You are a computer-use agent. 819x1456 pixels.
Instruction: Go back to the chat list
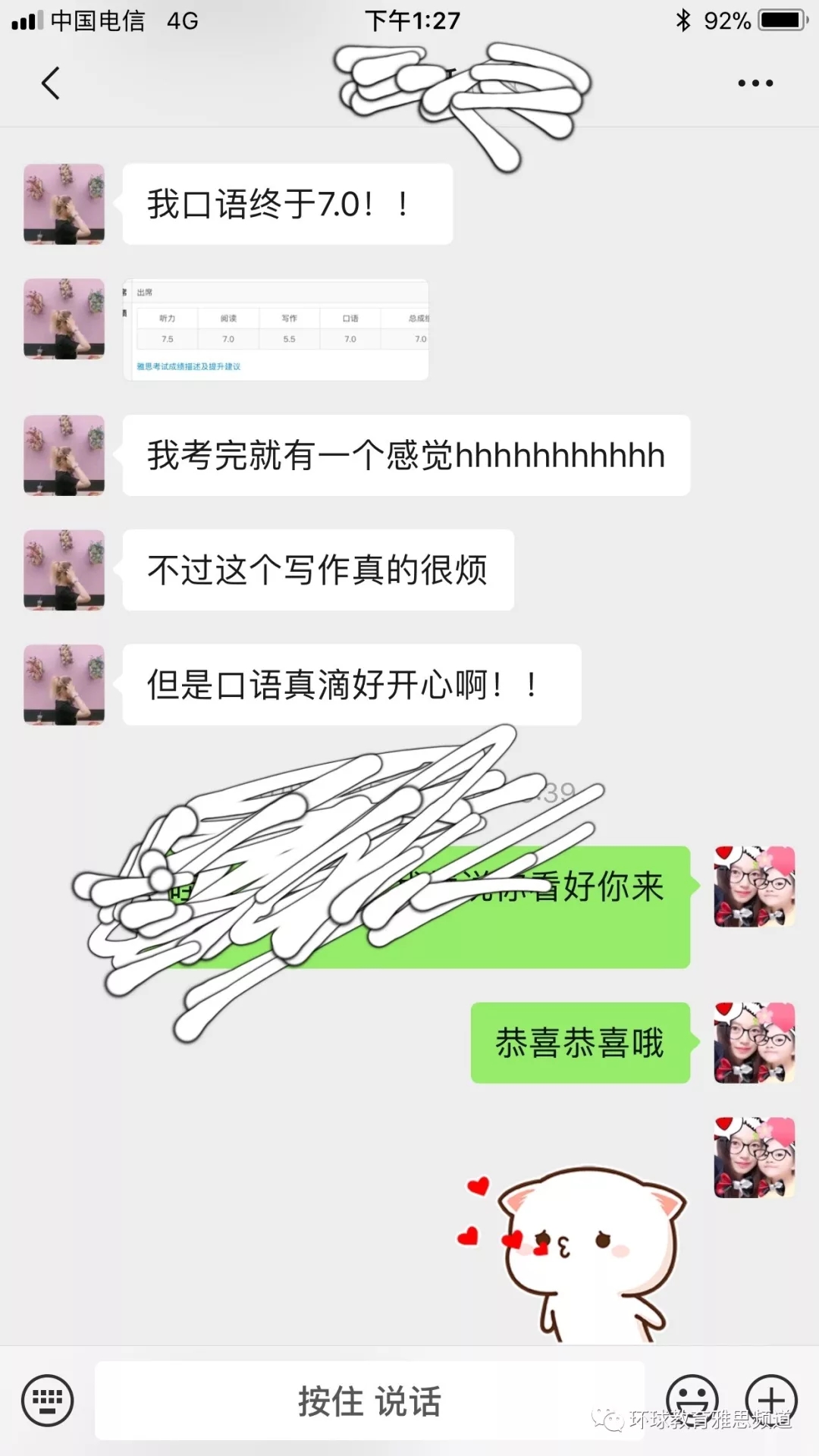(x=50, y=83)
